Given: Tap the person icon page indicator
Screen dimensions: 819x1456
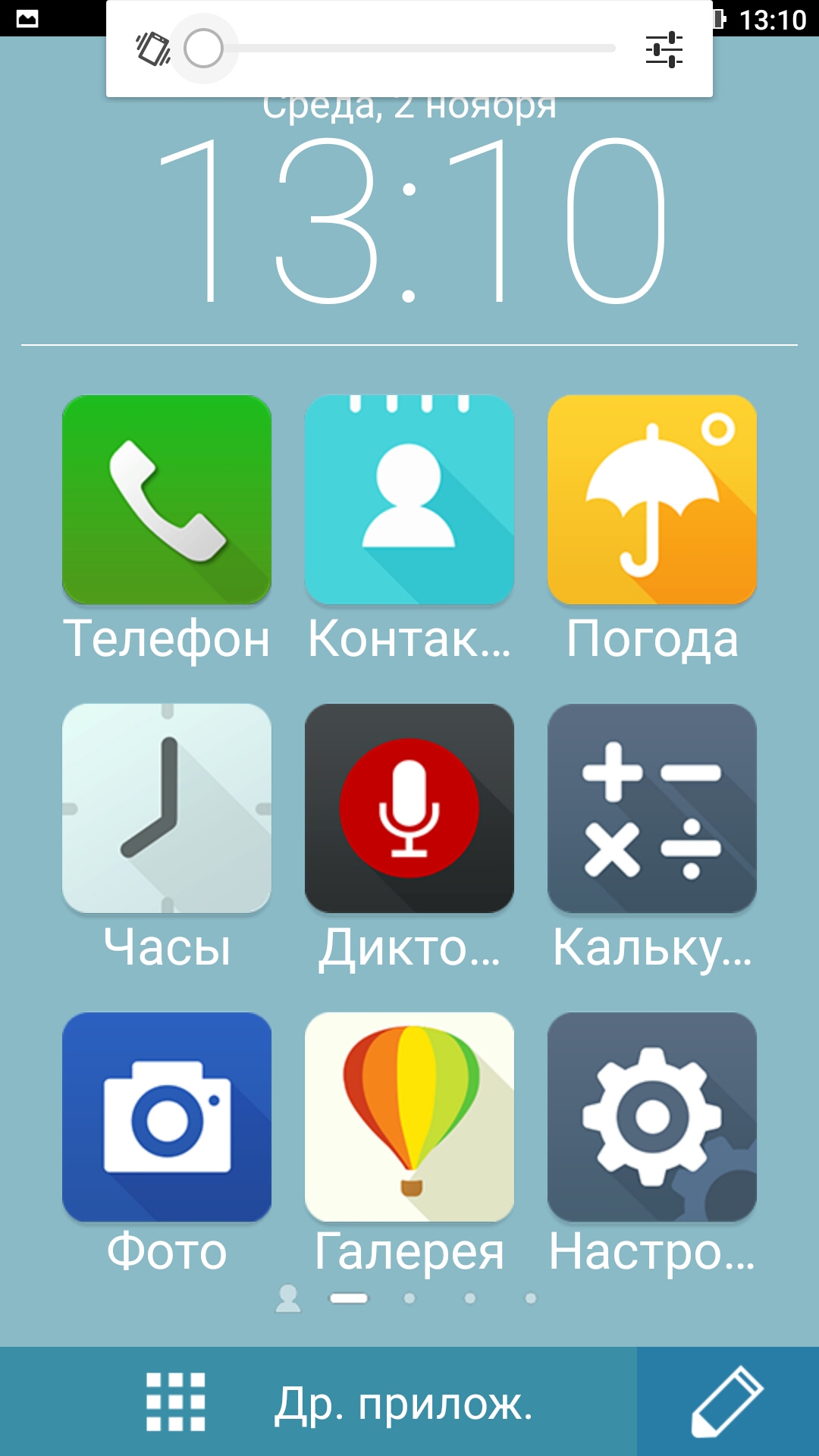Looking at the screenshot, I should 288,1298.
